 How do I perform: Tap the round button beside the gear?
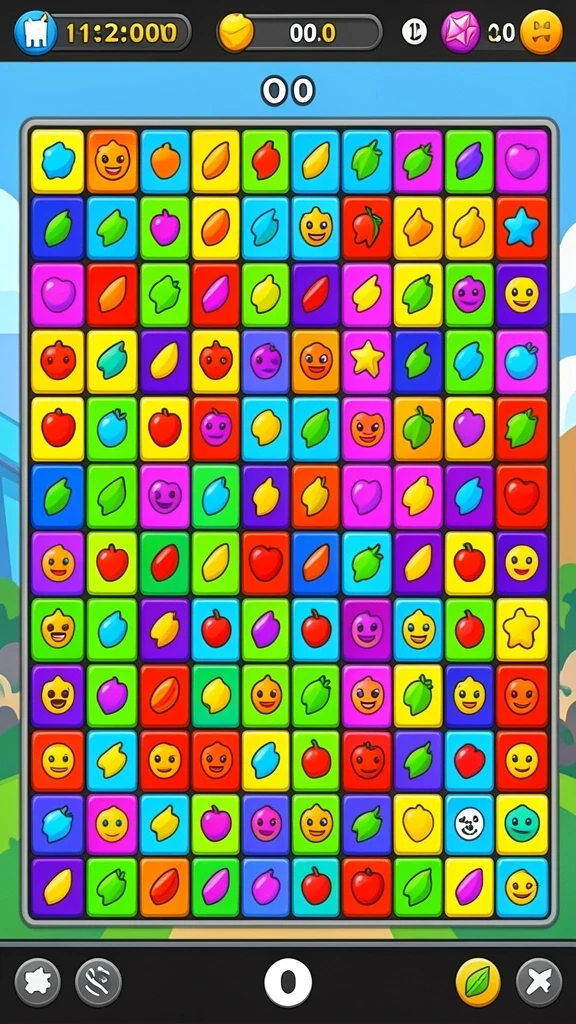pos(99,982)
